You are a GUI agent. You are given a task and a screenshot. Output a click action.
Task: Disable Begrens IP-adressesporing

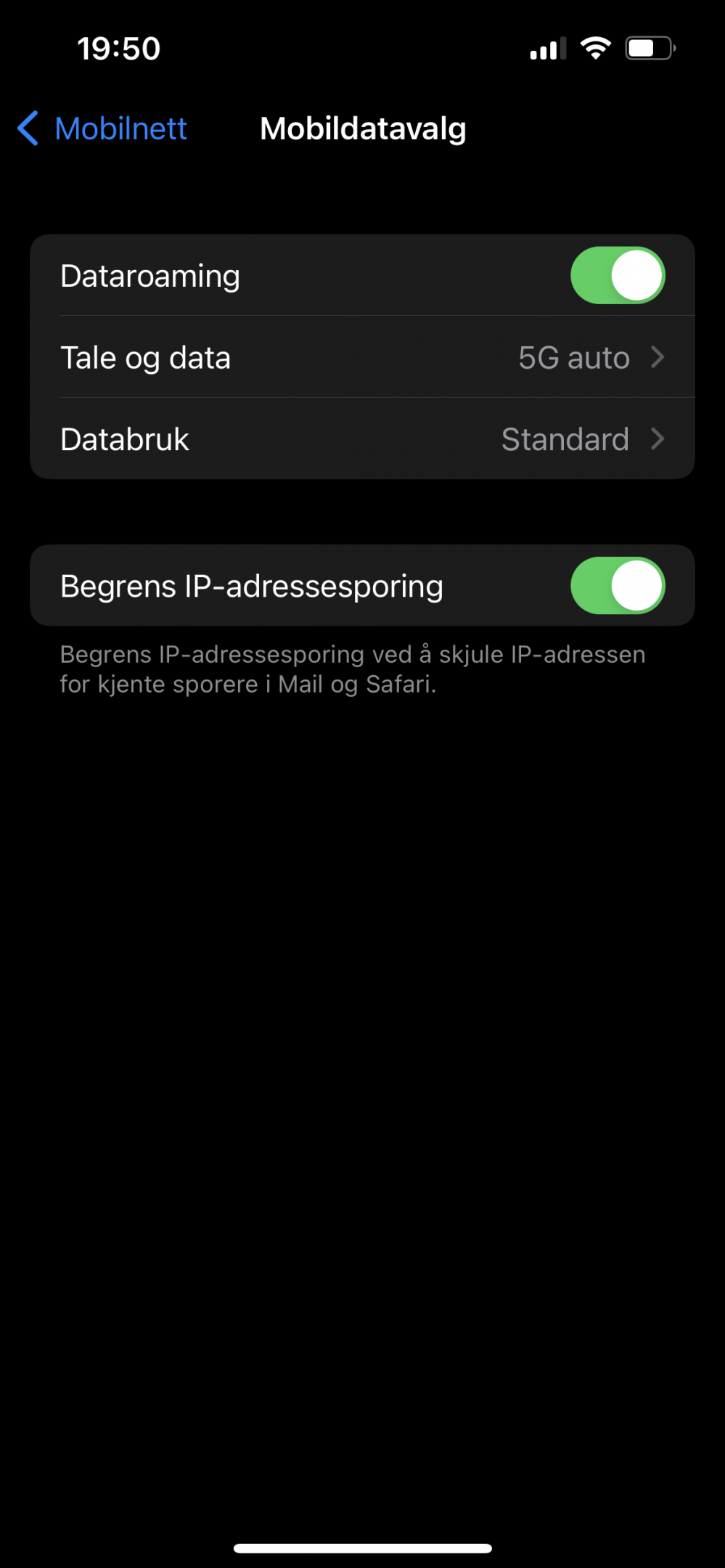tap(618, 586)
